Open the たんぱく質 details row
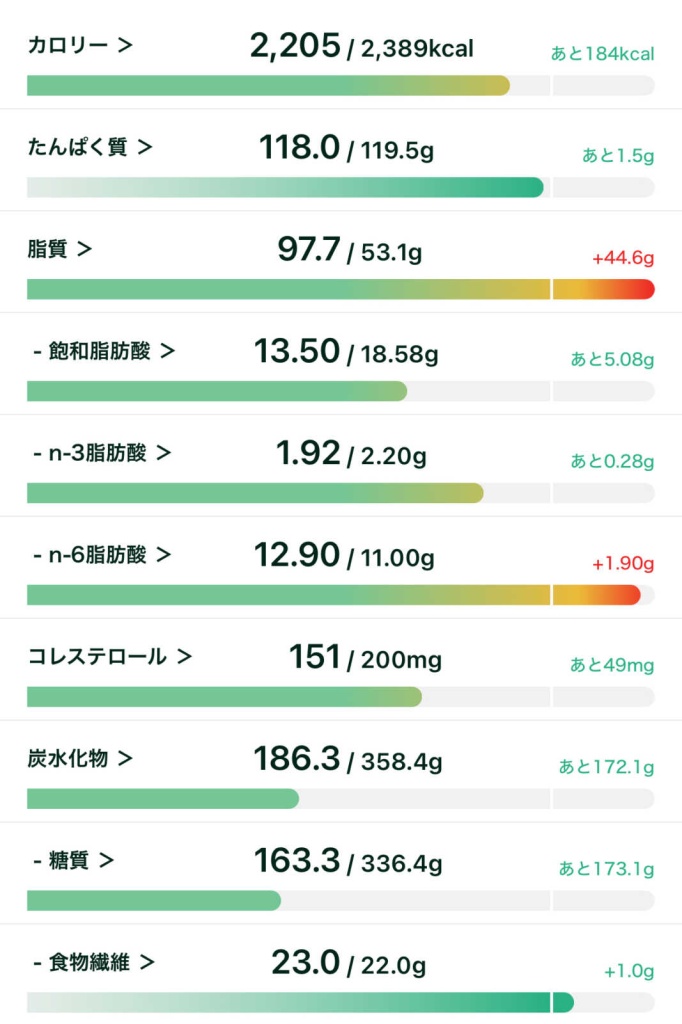Image resolution: width=682 pixels, height=1024 pixels. point(90,148)
